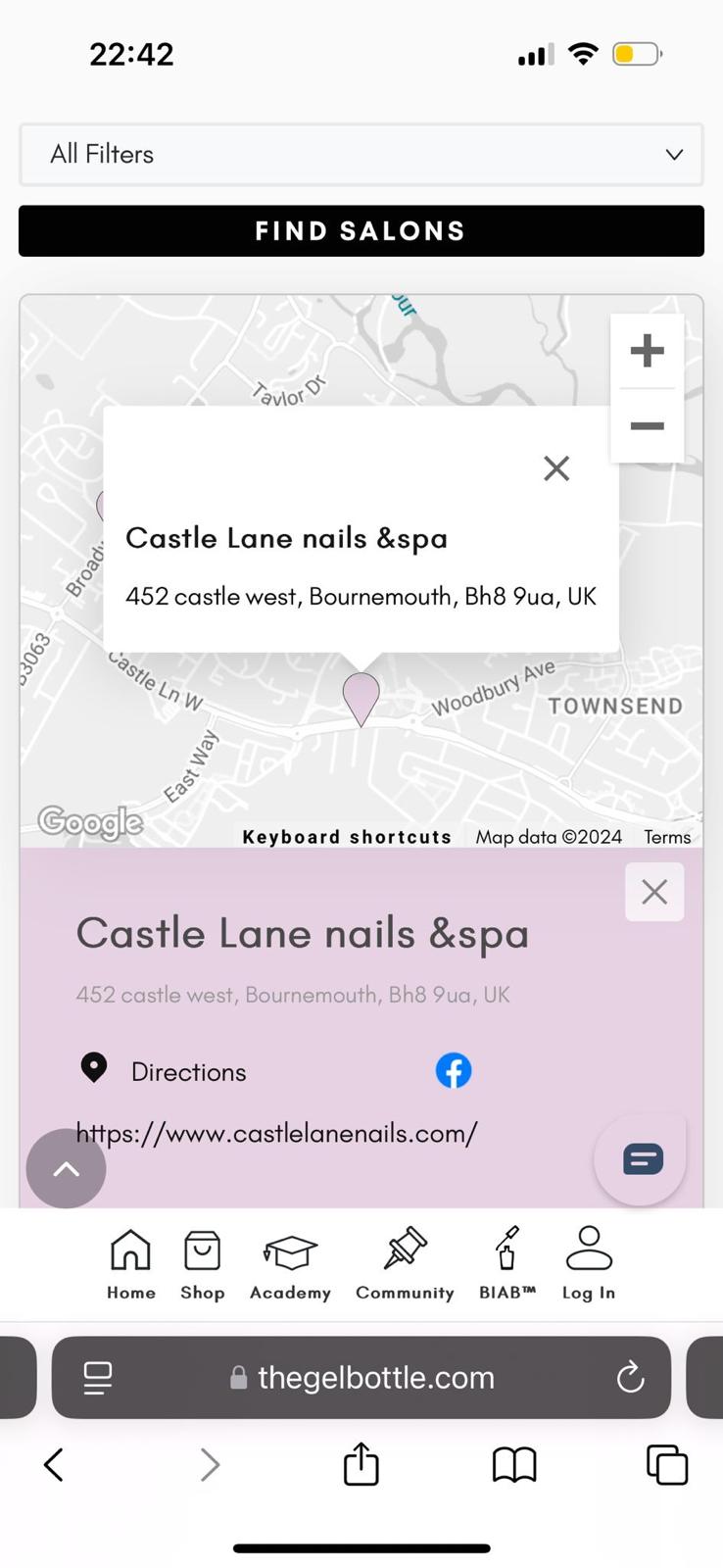Image resolution: width=723 pixels, height=1568 pixels.
Task: Dismiss the pink salon details panel
Action: (x=654, y=892)
